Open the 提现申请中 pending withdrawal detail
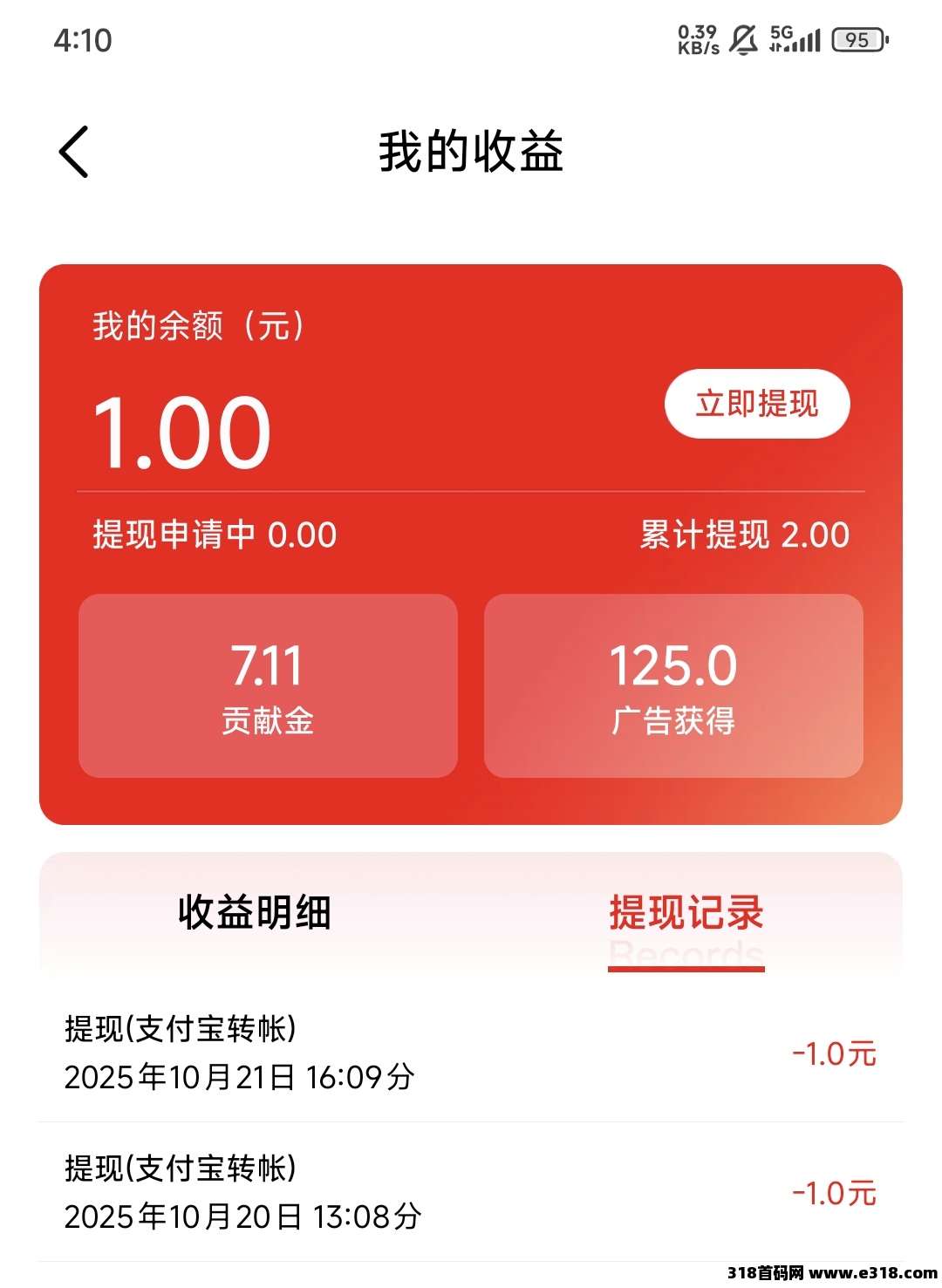This screenshot has width=942, height=1288. tap(212, 537)
